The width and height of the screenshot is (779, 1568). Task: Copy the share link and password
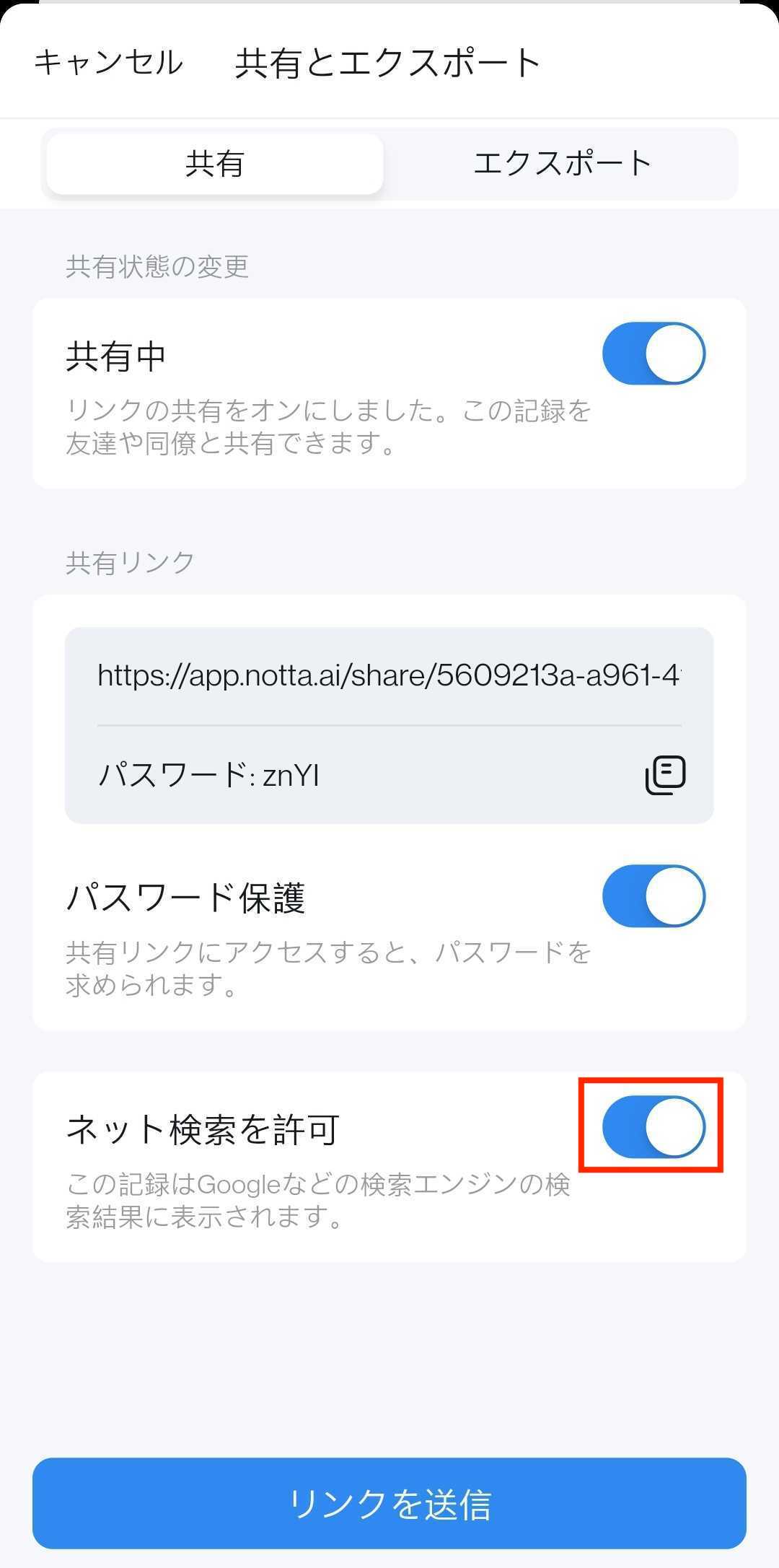point(664,776)
